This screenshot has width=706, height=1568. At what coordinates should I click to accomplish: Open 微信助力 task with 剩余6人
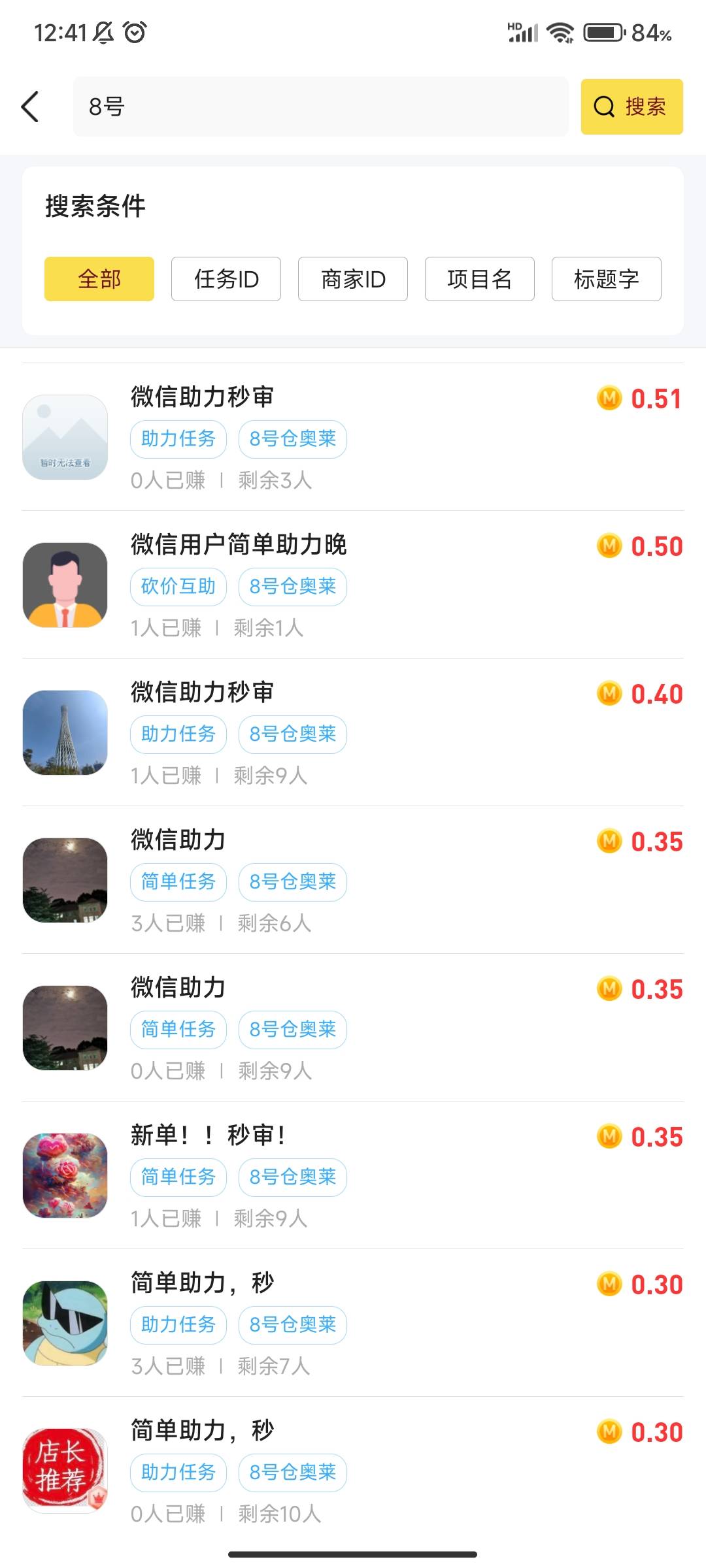pyautogui.click(x=353, y=880)
